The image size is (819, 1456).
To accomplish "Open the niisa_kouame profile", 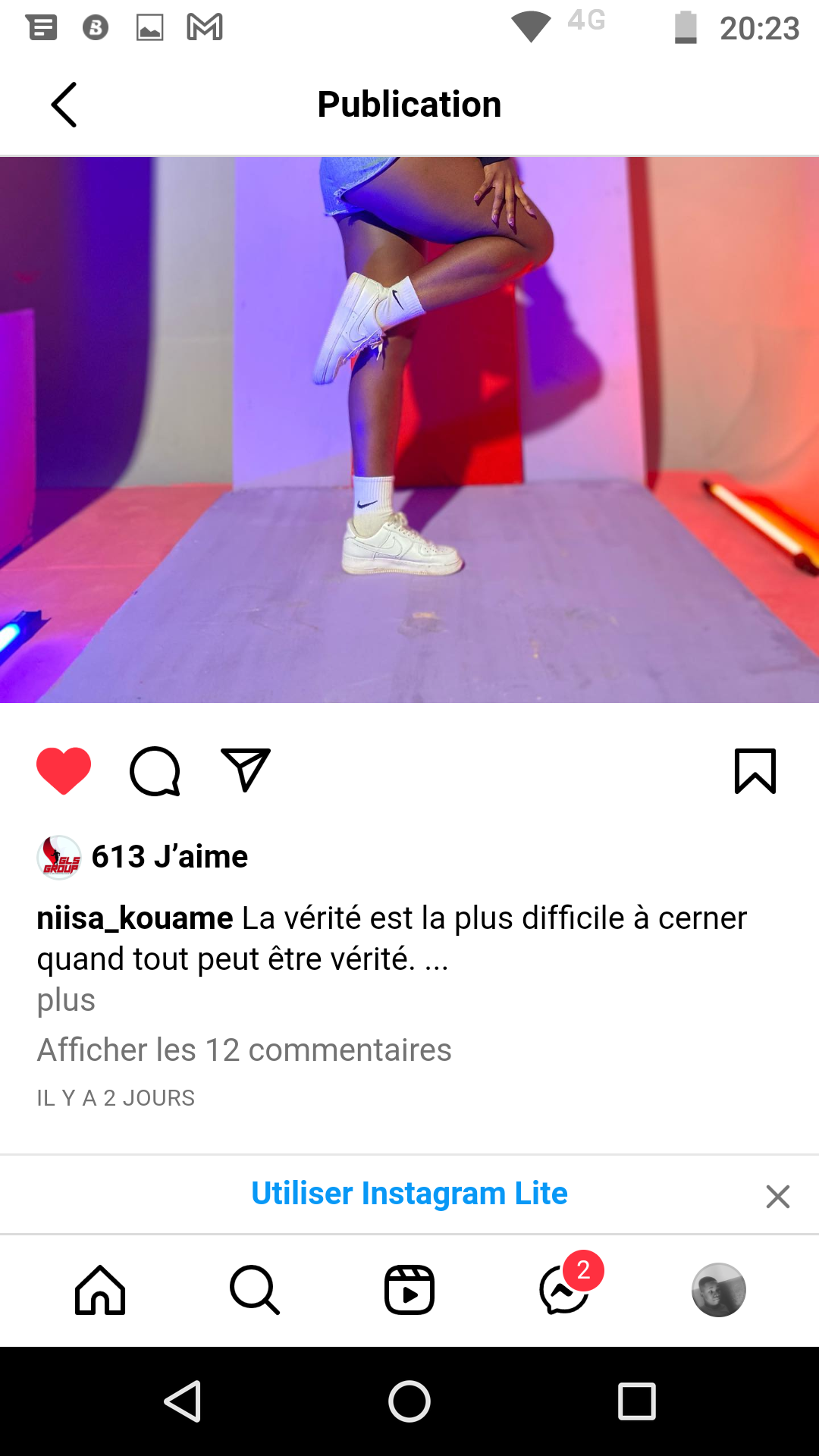I will (x=134, y=918).
